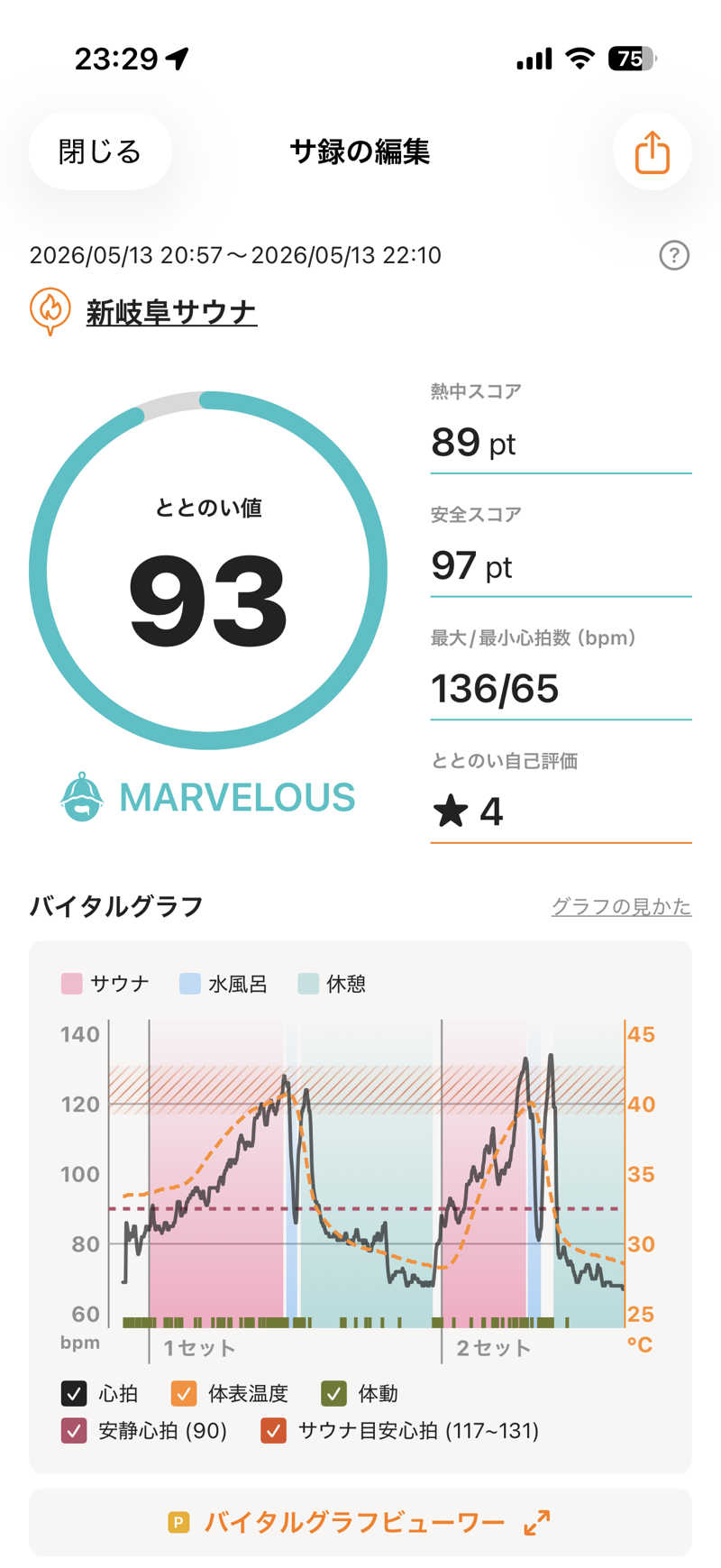
Task: Disable the 体動 checkbox
Action: pyautogui.click(x=334, y=1393)
